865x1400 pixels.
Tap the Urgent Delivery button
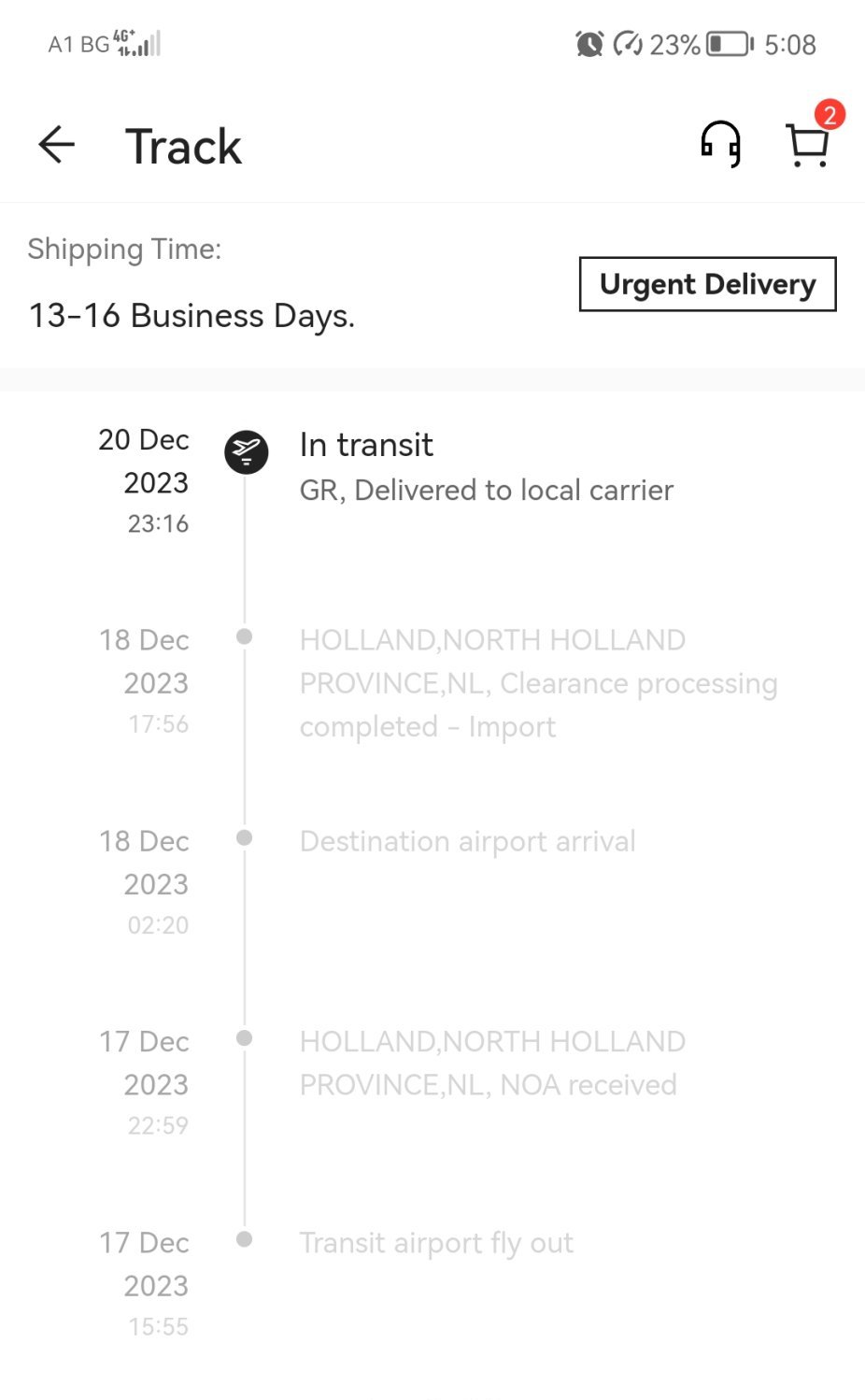pyautogui.click(x=707, y=284)
